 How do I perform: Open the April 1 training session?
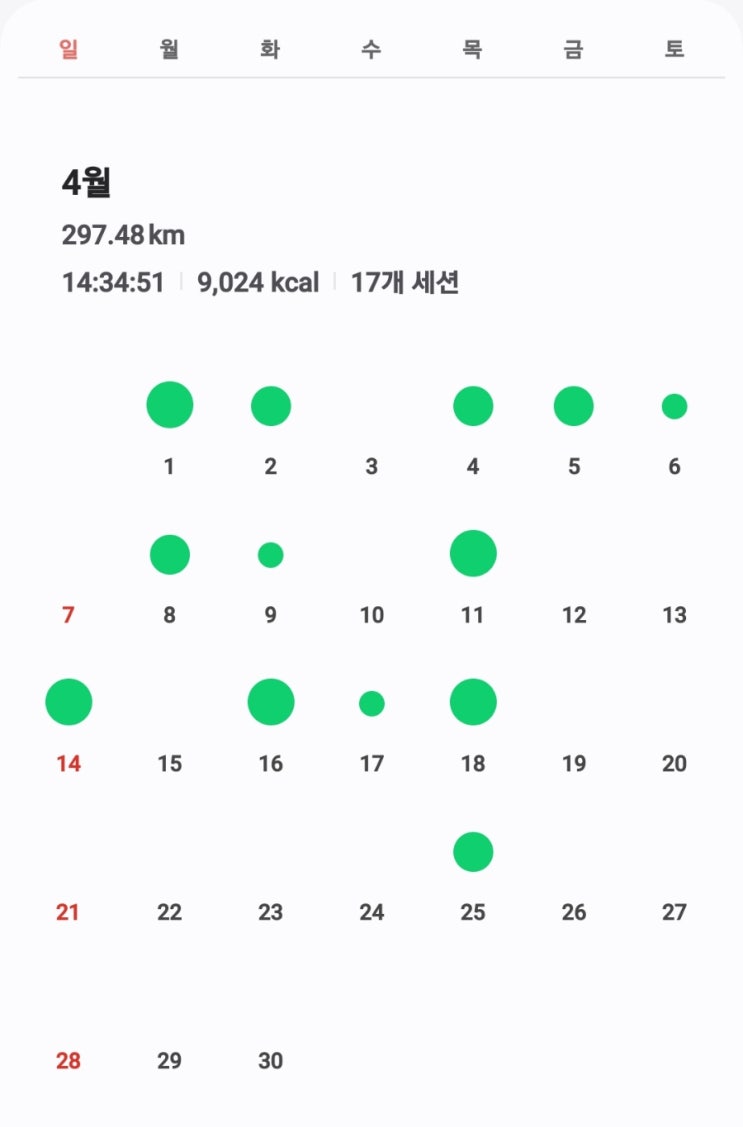click(169, 405)
